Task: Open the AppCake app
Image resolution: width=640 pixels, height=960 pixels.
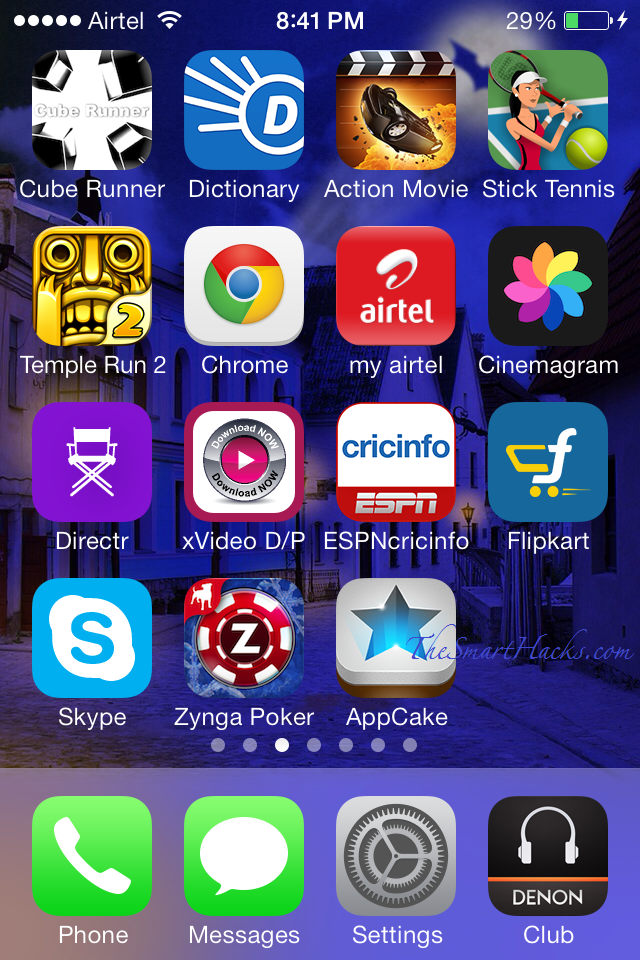Action: (x=396, y=638)
